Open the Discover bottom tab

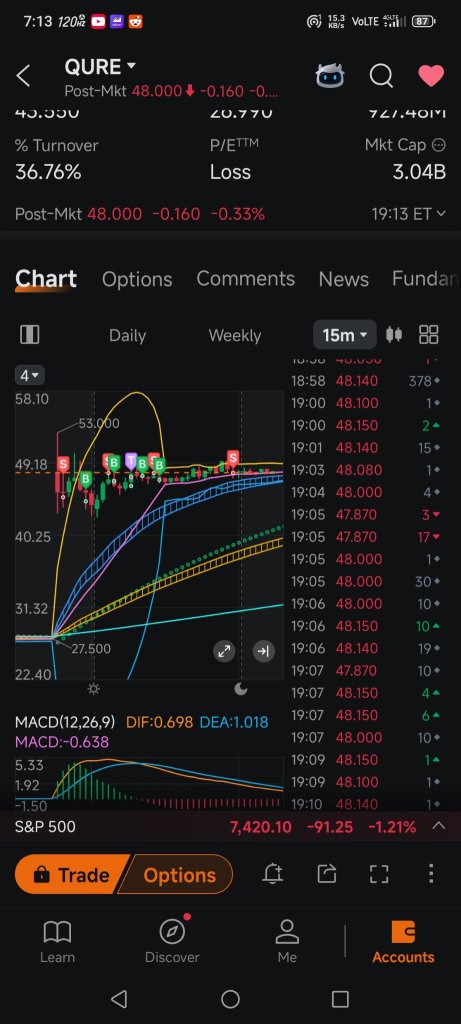click(172, 940)
